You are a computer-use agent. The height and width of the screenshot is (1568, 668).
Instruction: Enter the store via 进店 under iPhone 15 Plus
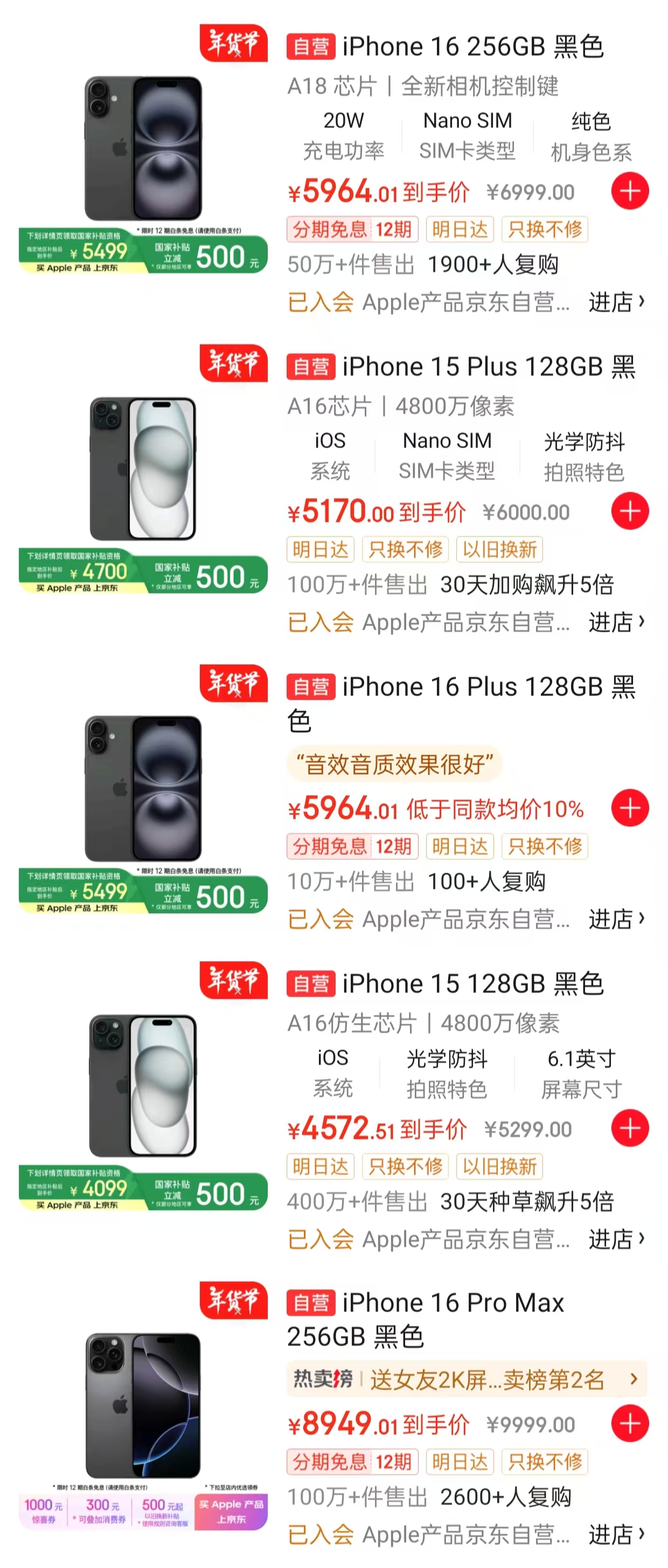(x=616, y=622)
